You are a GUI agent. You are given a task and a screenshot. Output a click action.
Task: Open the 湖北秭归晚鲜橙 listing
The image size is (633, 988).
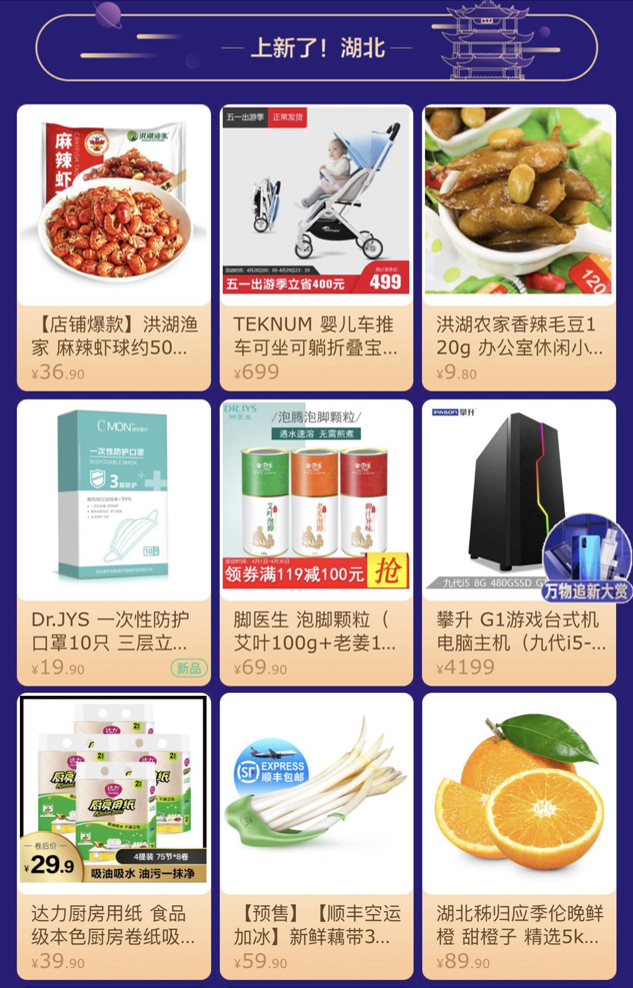pyautogui.click(x=519, y=835)
